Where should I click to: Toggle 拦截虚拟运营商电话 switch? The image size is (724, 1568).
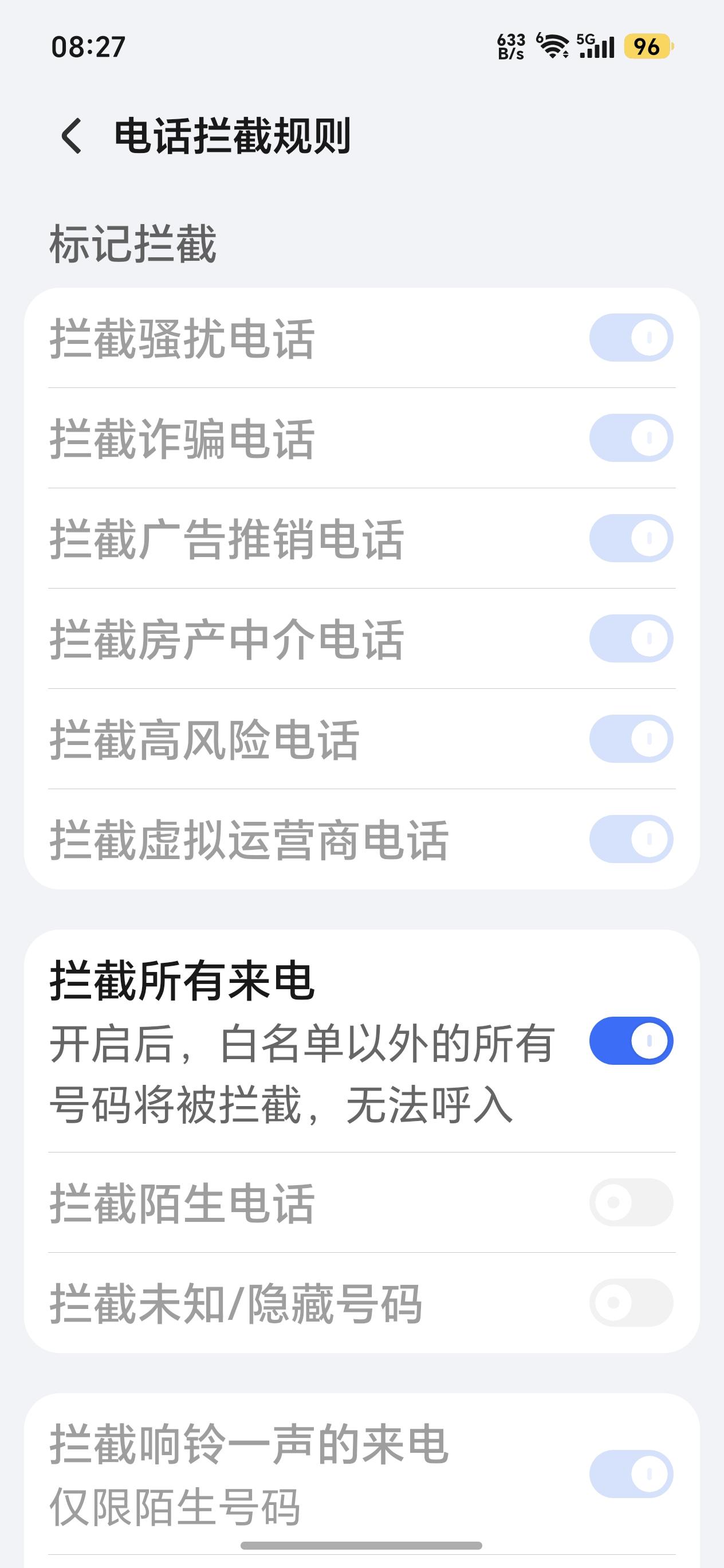[632, 840]
